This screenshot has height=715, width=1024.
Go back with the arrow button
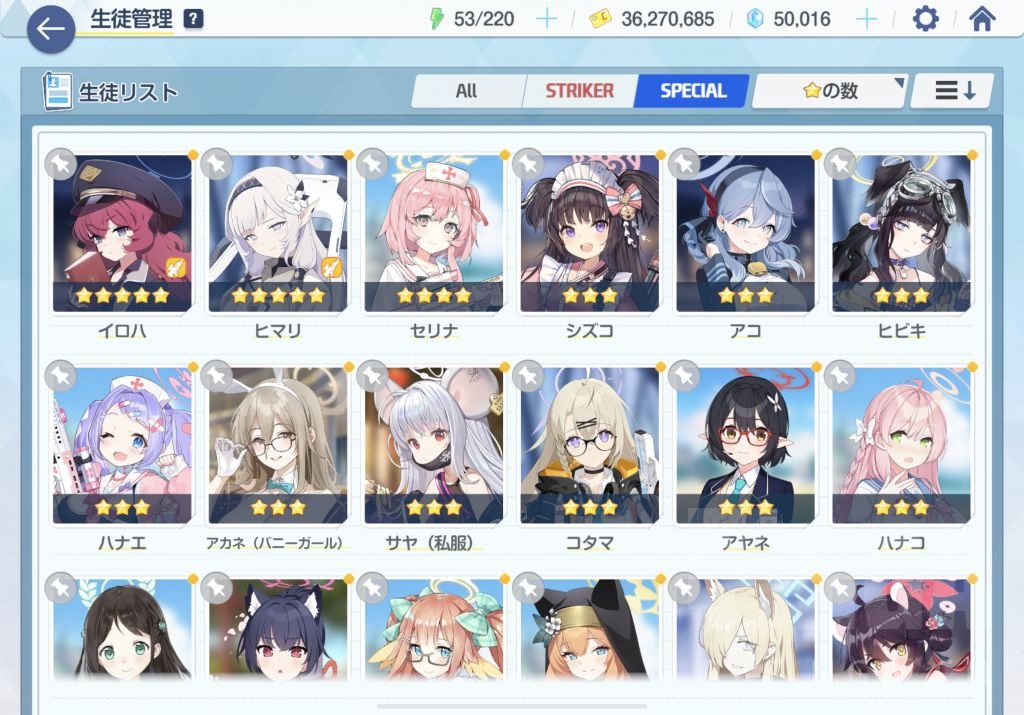tap(50, 29)
